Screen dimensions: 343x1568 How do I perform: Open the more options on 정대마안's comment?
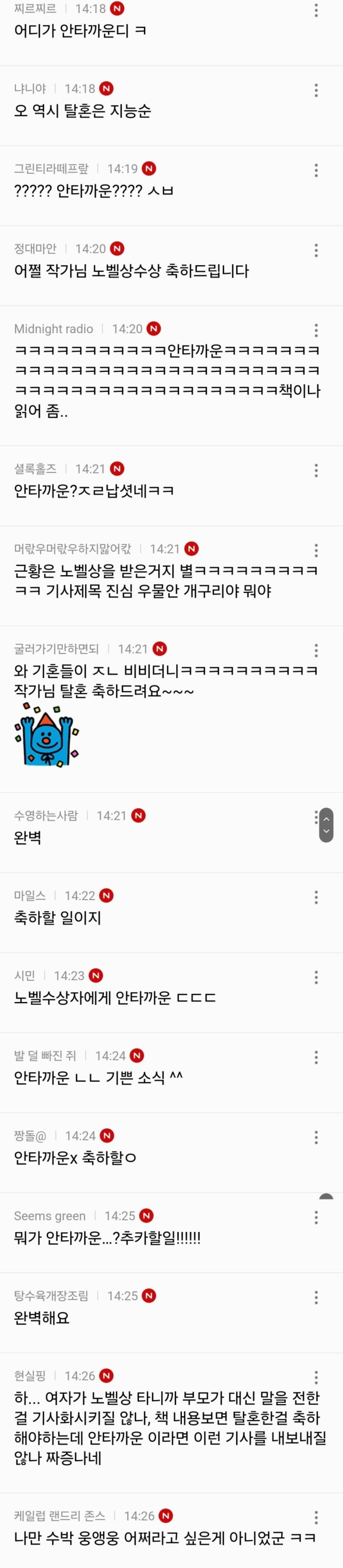(x=316, y=250)
